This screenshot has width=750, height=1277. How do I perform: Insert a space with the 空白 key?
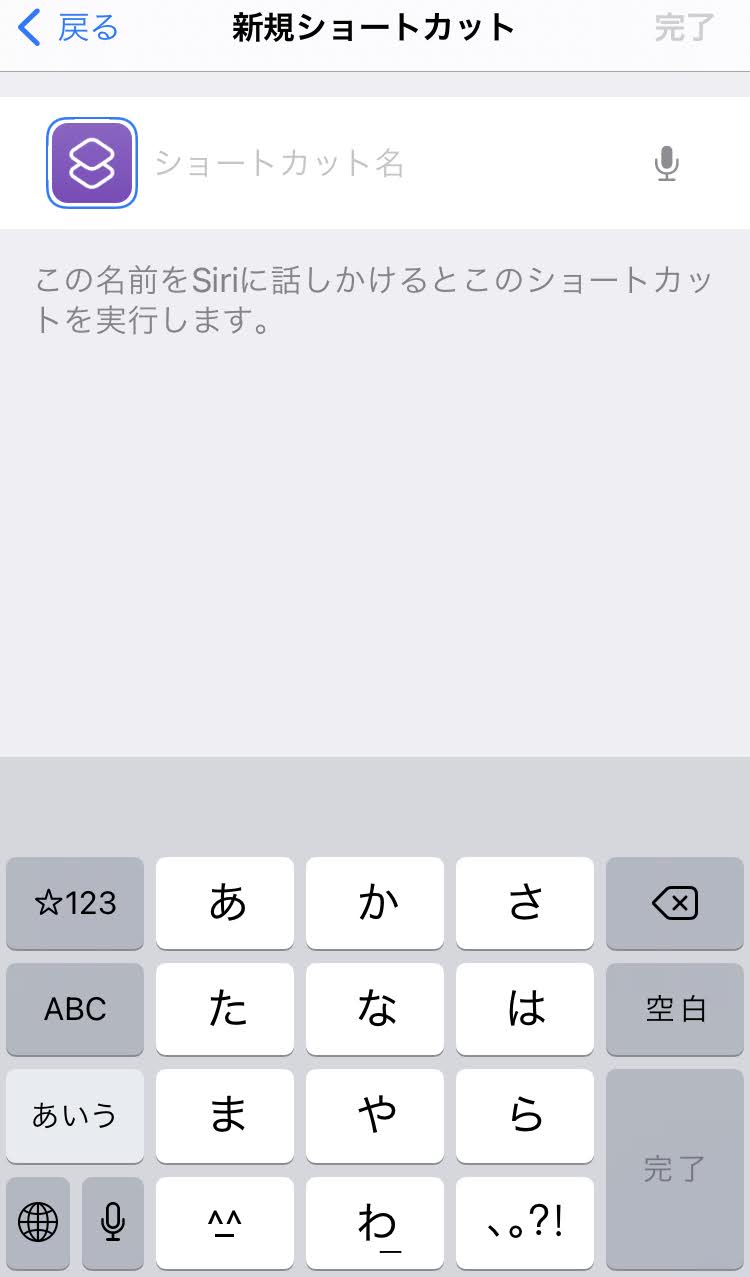point(675,1009)
